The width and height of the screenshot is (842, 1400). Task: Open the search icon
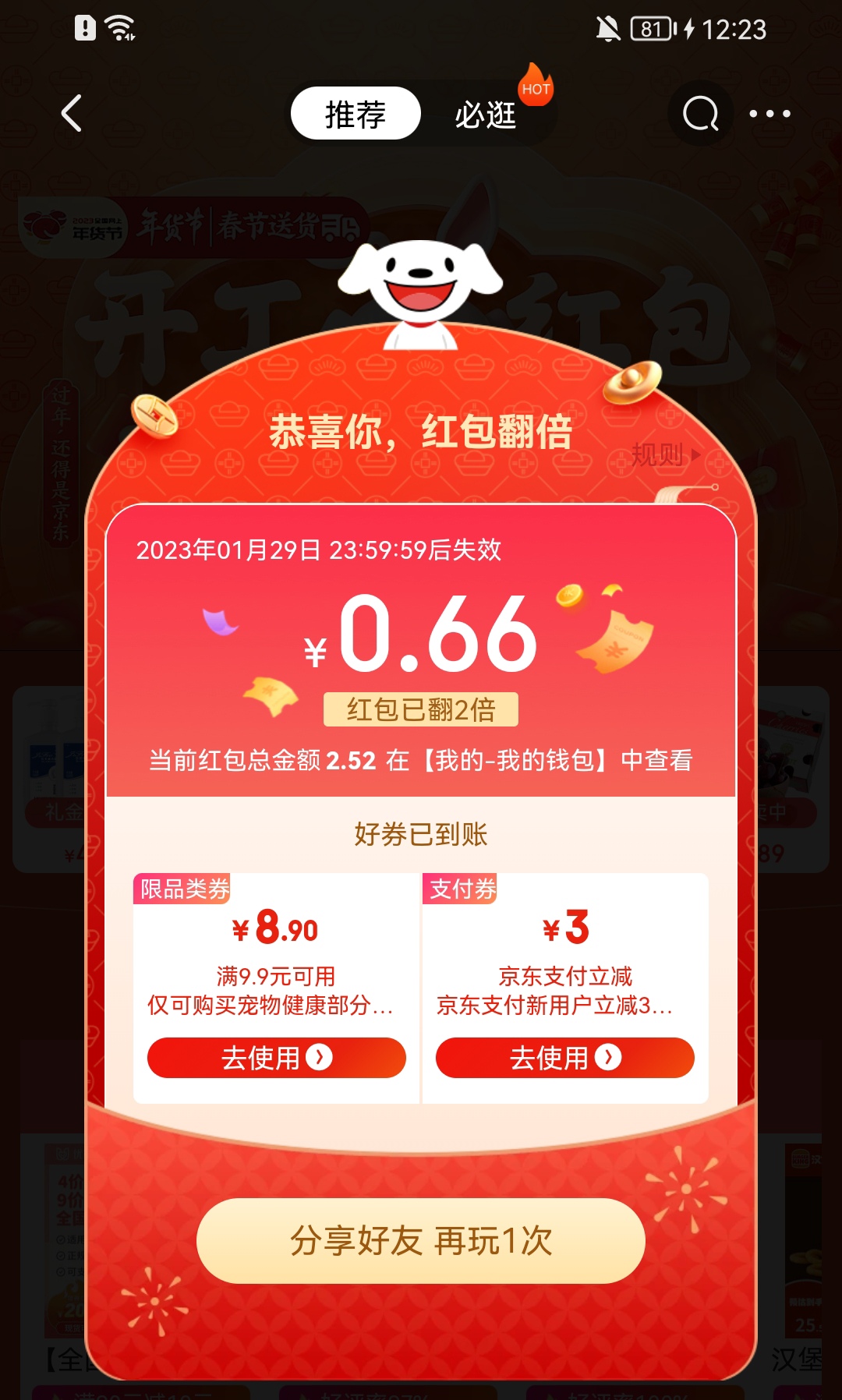[x=700, y=114]
